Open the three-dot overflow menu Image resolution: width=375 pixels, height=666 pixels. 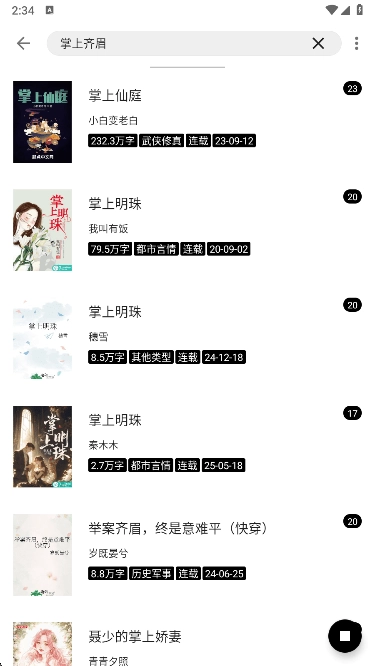(356, 43)
